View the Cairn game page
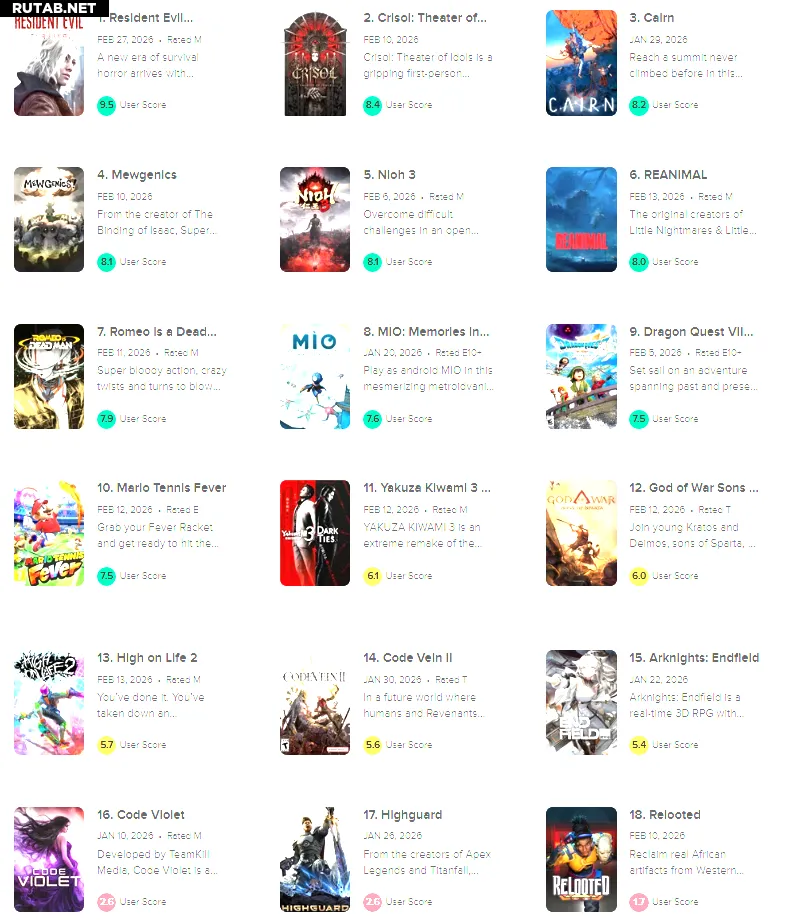This screenshot has width=808, height=920. pos(652,18)
